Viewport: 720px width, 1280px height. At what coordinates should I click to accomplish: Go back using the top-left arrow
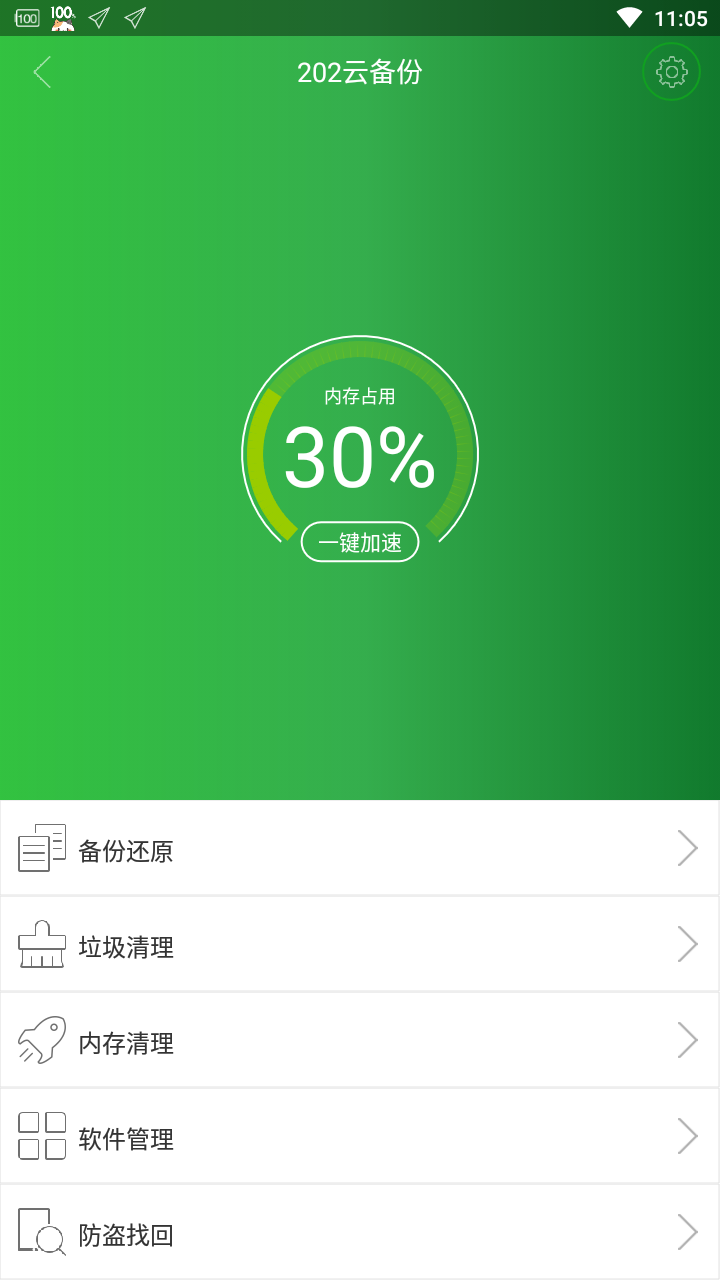42,72
